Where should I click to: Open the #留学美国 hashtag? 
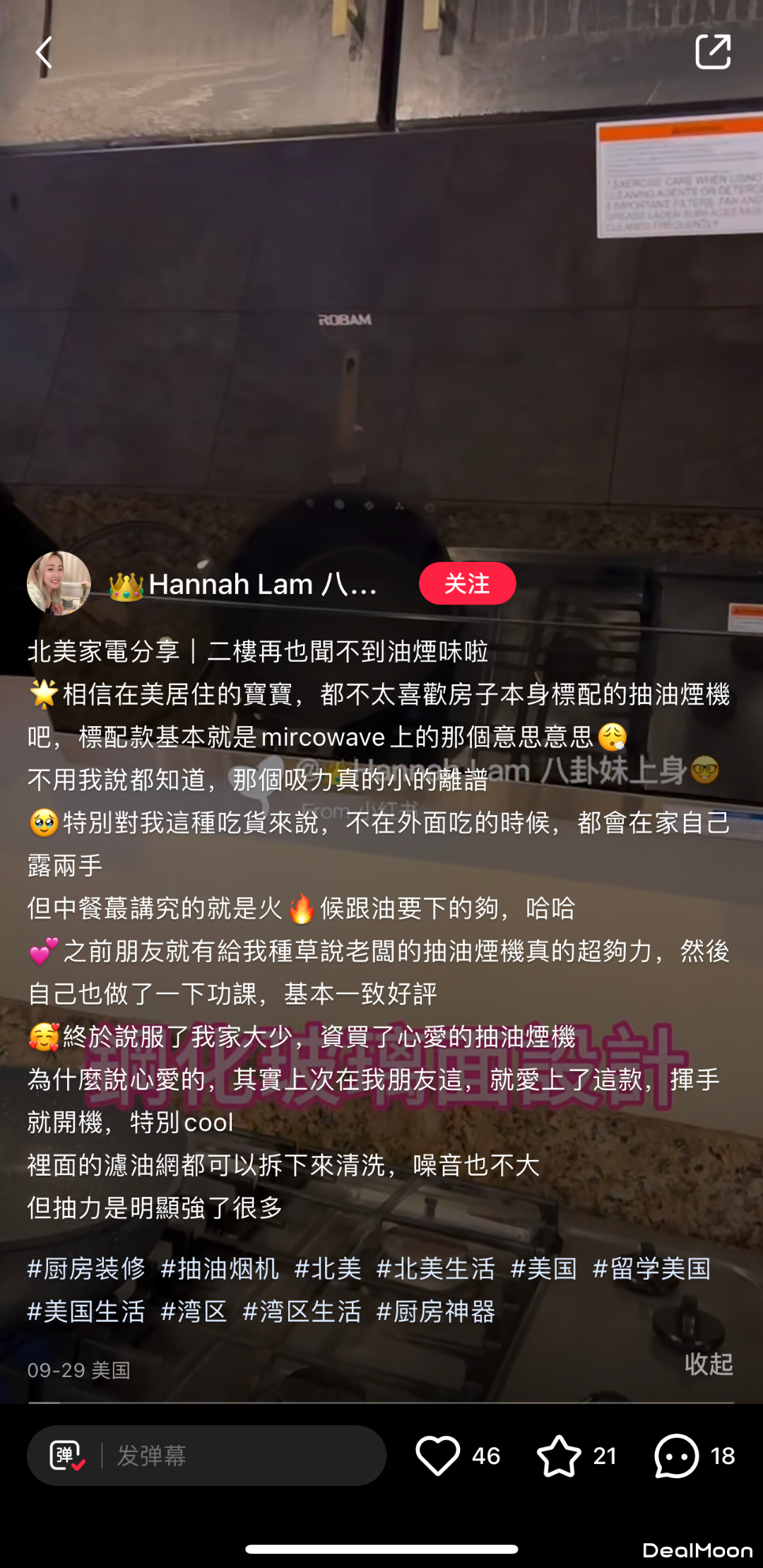click(651, 1269)
